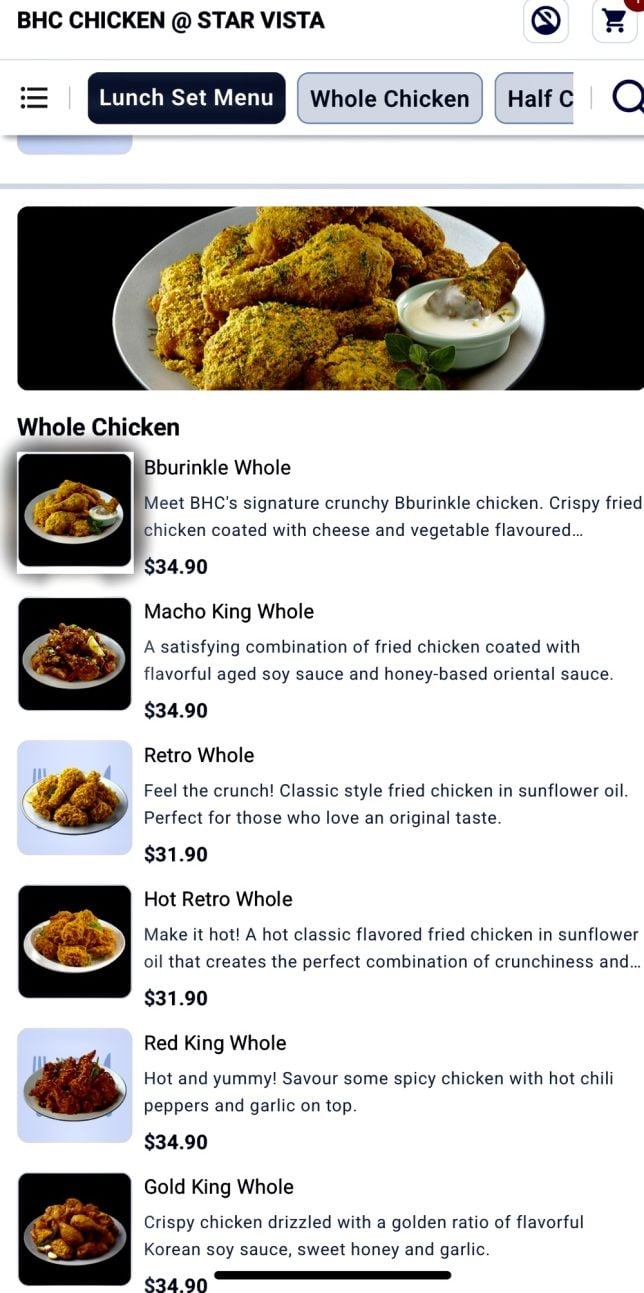Select the Whole Chicken category
Image resolution: width=644 pixels, height=1293 pixels.
tap(389, 98)
